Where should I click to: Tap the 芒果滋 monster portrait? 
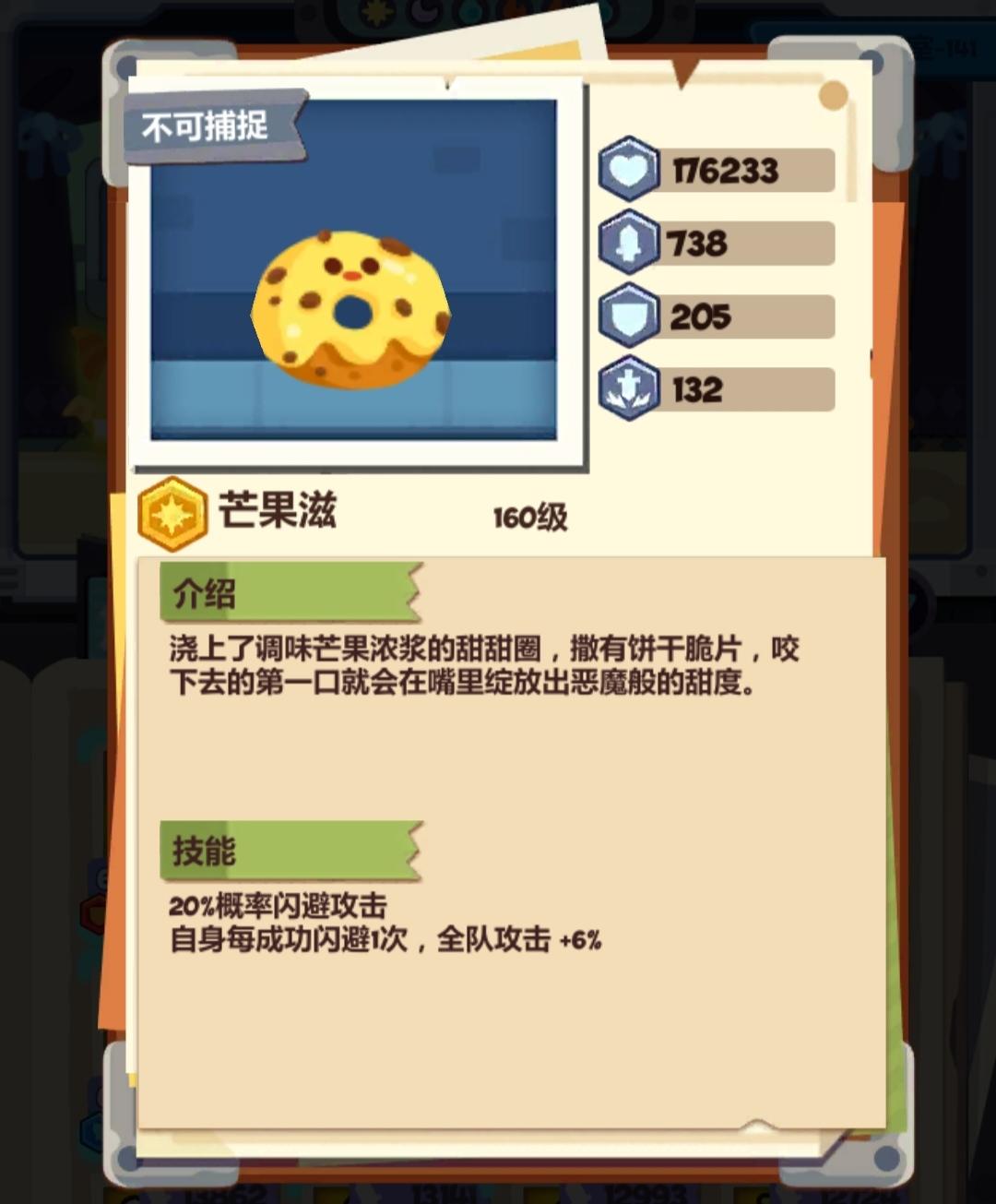pos(352,307)
